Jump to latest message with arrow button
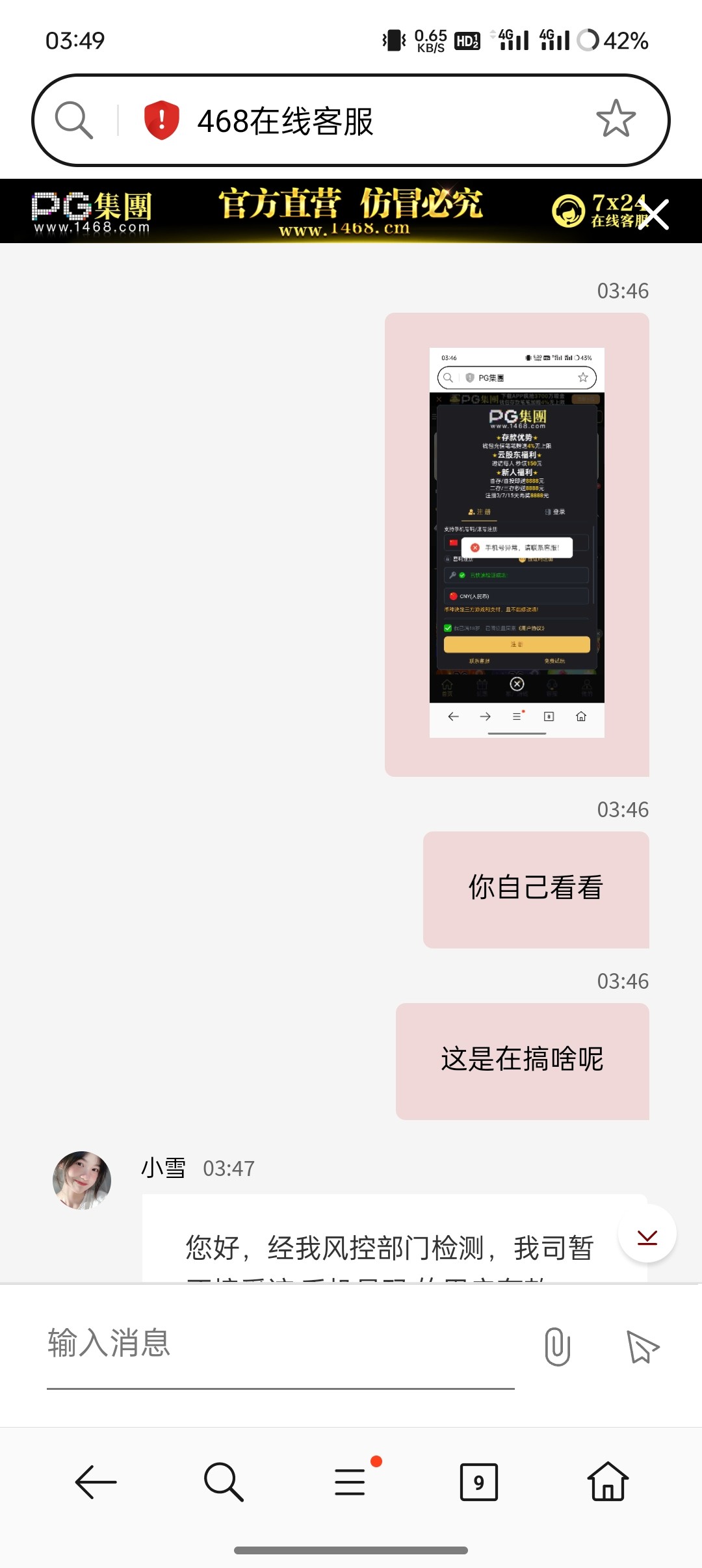702x1568 pixels. point(647,1235)
